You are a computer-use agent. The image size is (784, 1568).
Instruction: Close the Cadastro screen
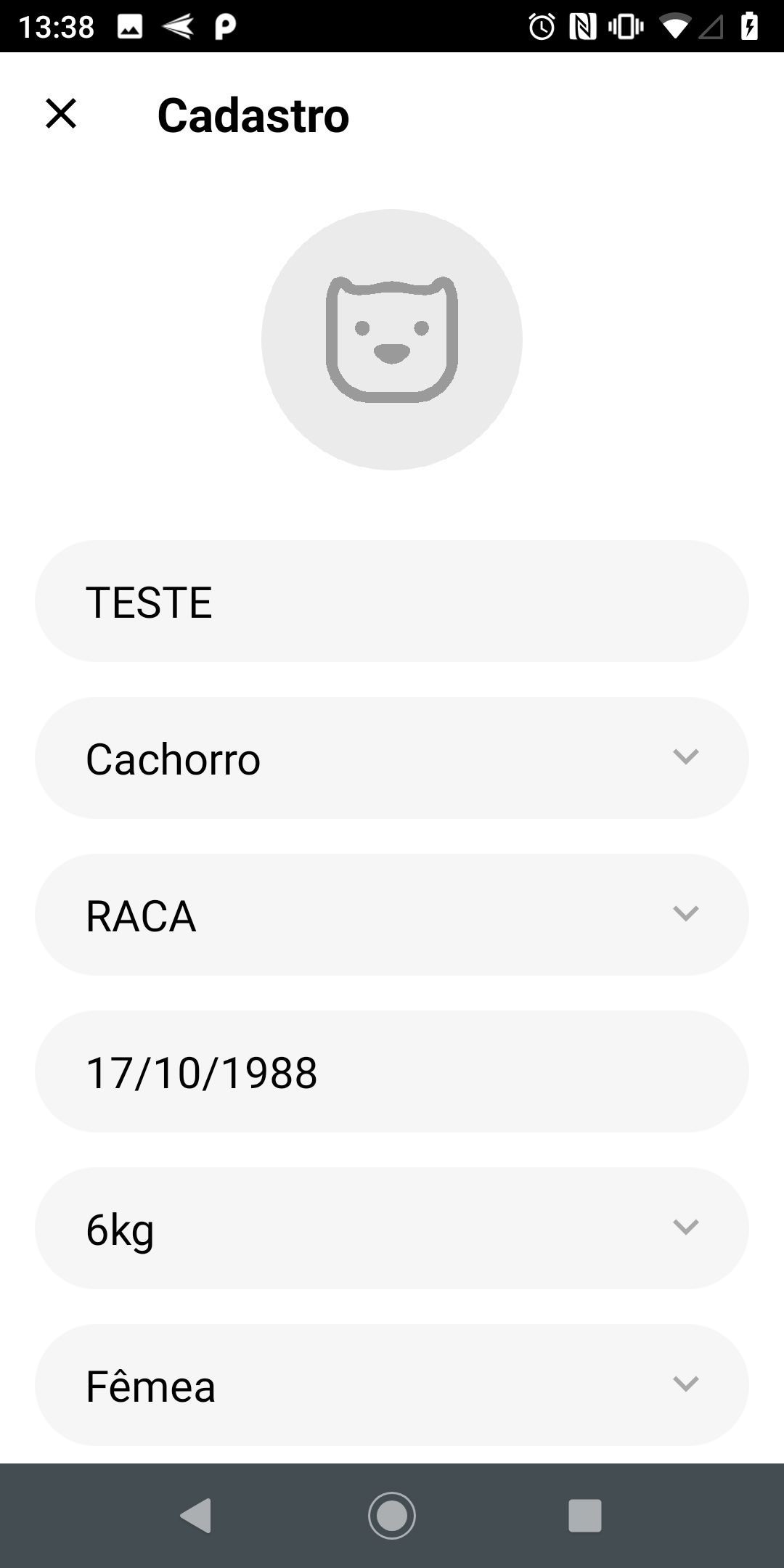pos(61,114)
